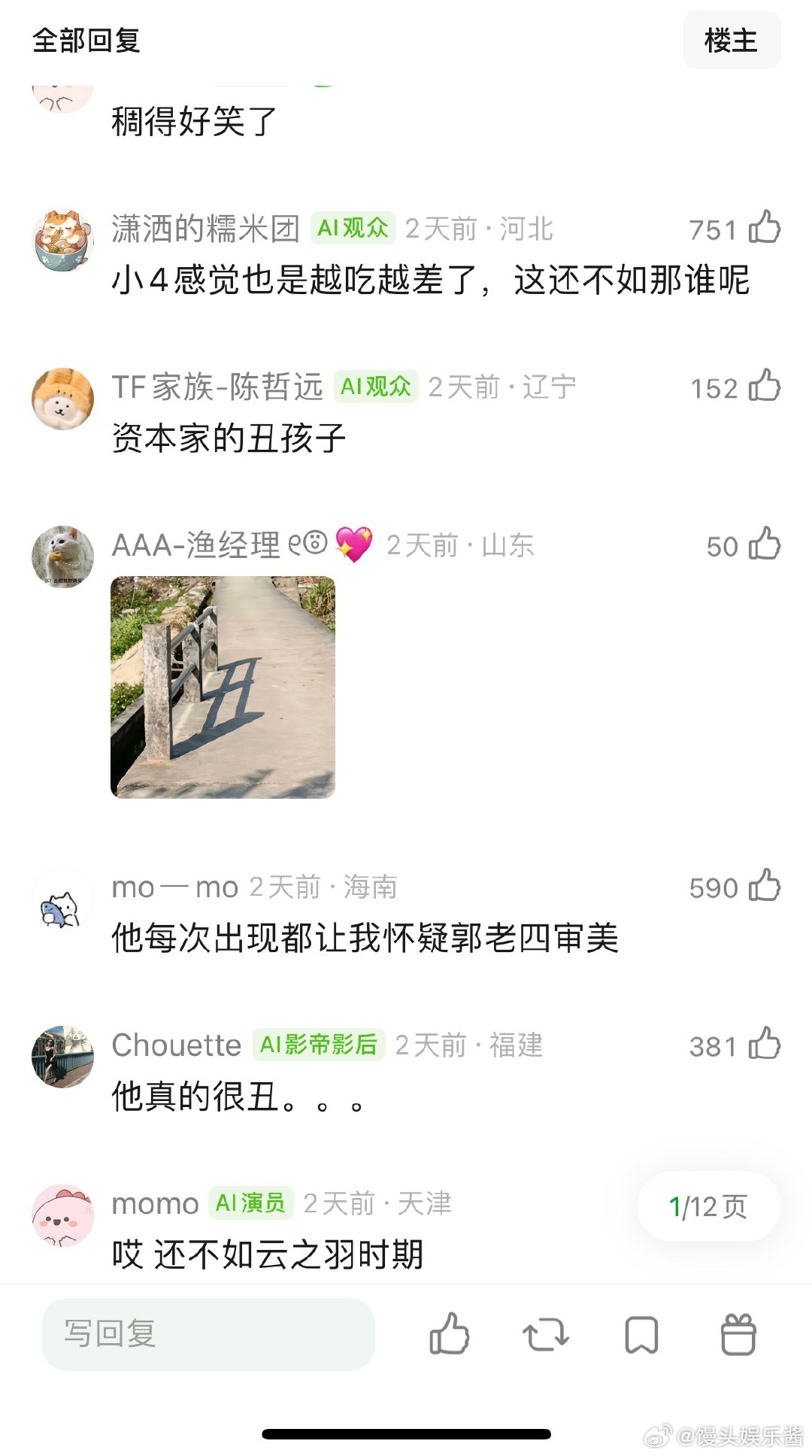Click the AI影帝影后 badge next to Chouette
The width and height of the screenshot is (812, 1456).
coord(317,1045)
